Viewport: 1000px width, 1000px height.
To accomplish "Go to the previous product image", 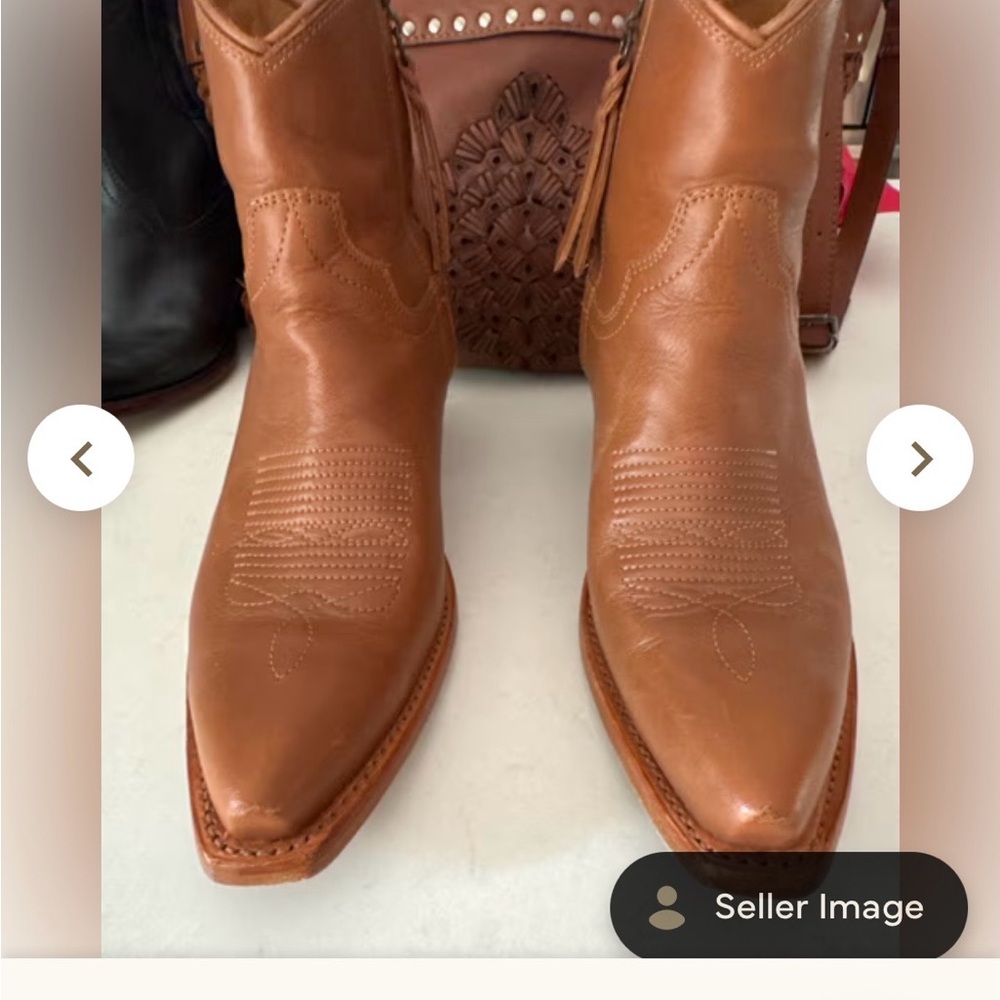I will [81, 458].
